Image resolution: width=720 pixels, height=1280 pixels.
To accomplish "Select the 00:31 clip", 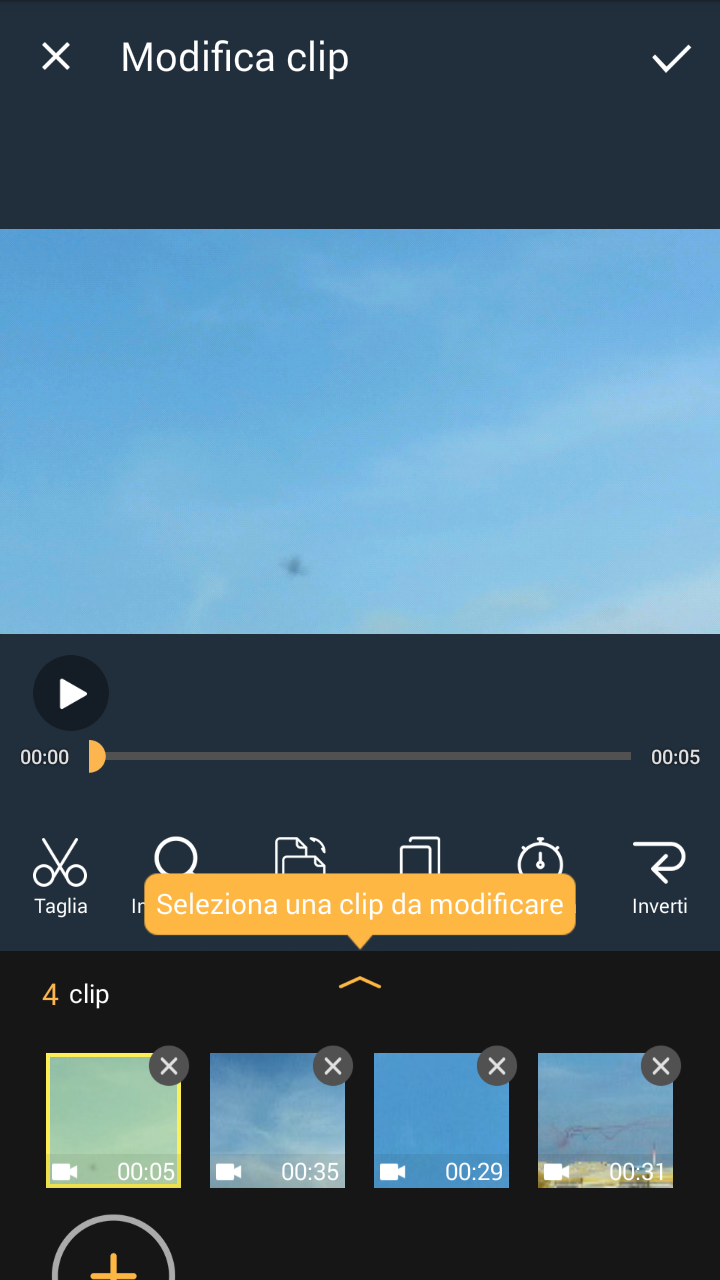I will pos(605,1120).
